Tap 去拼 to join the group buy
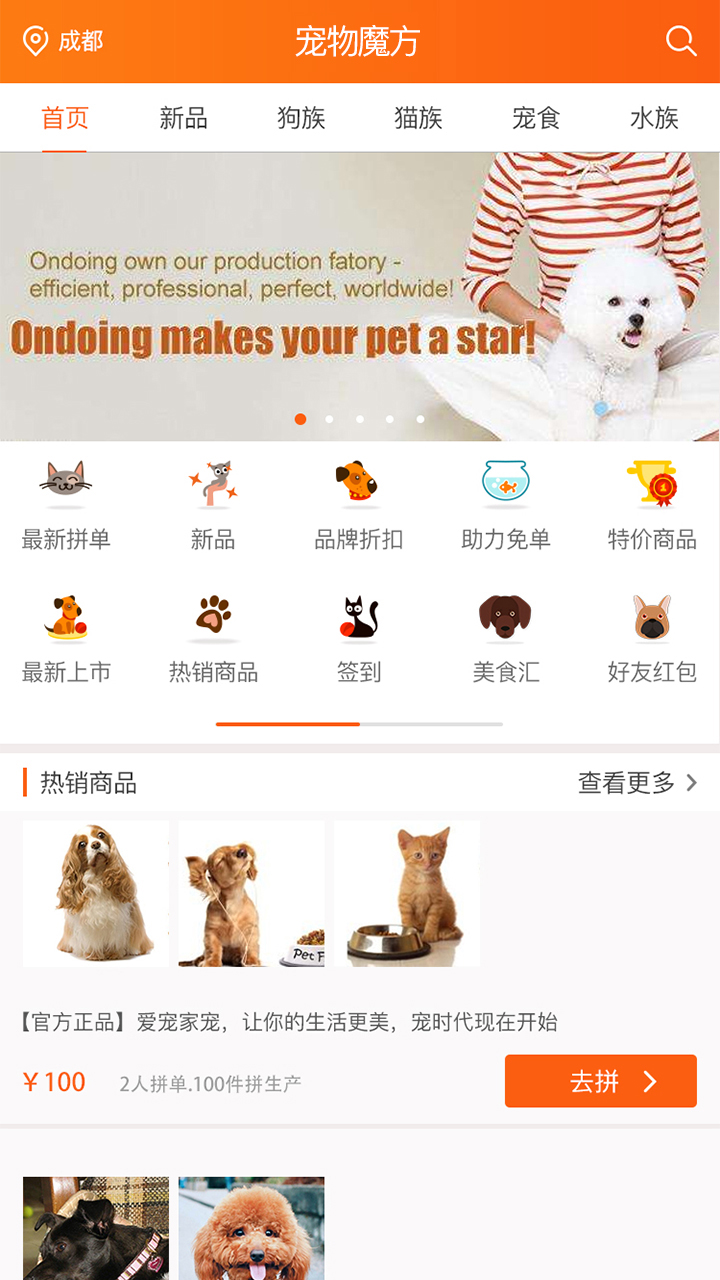Screen dimensions: 720x1280 (x=600, y=1081)
